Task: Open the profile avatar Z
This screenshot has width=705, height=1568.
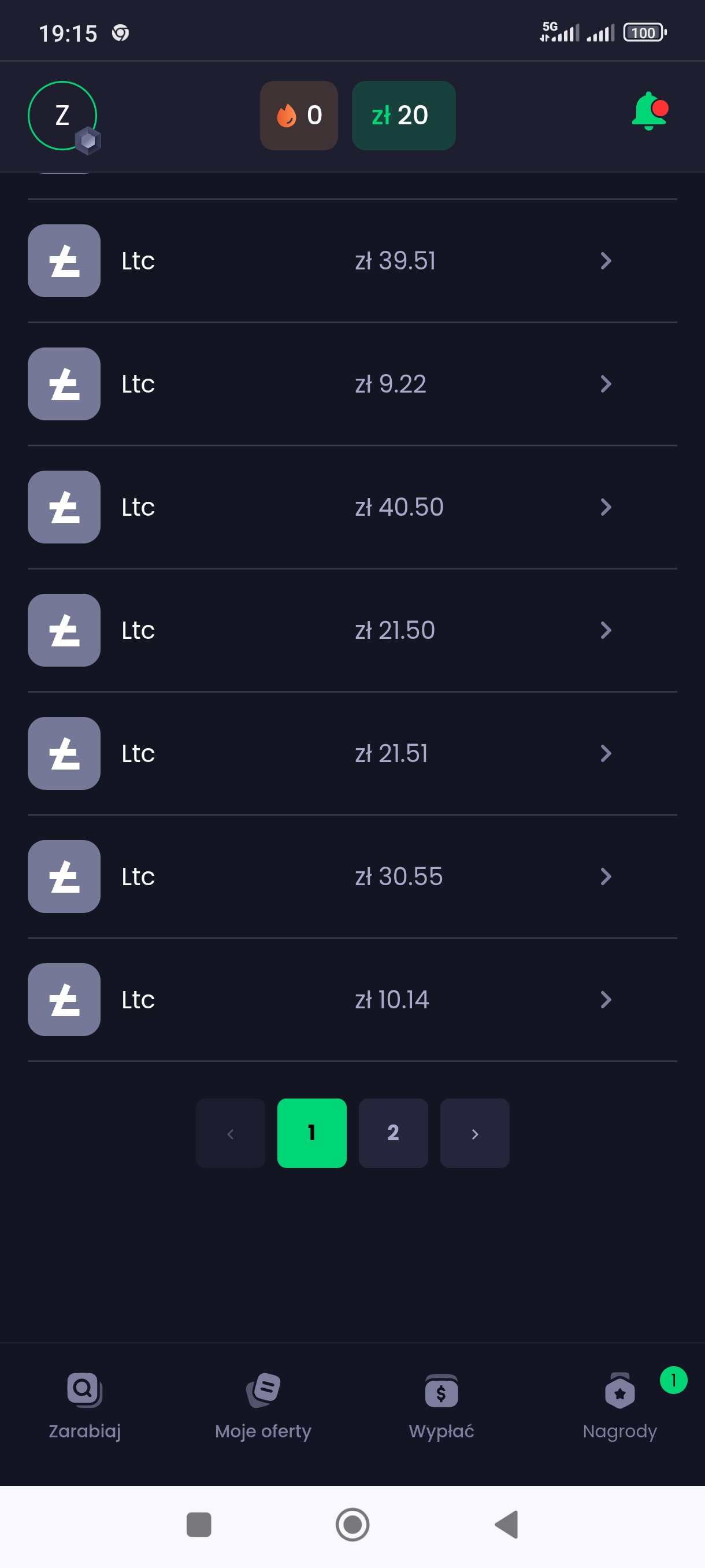Action: tap(62, 116)
